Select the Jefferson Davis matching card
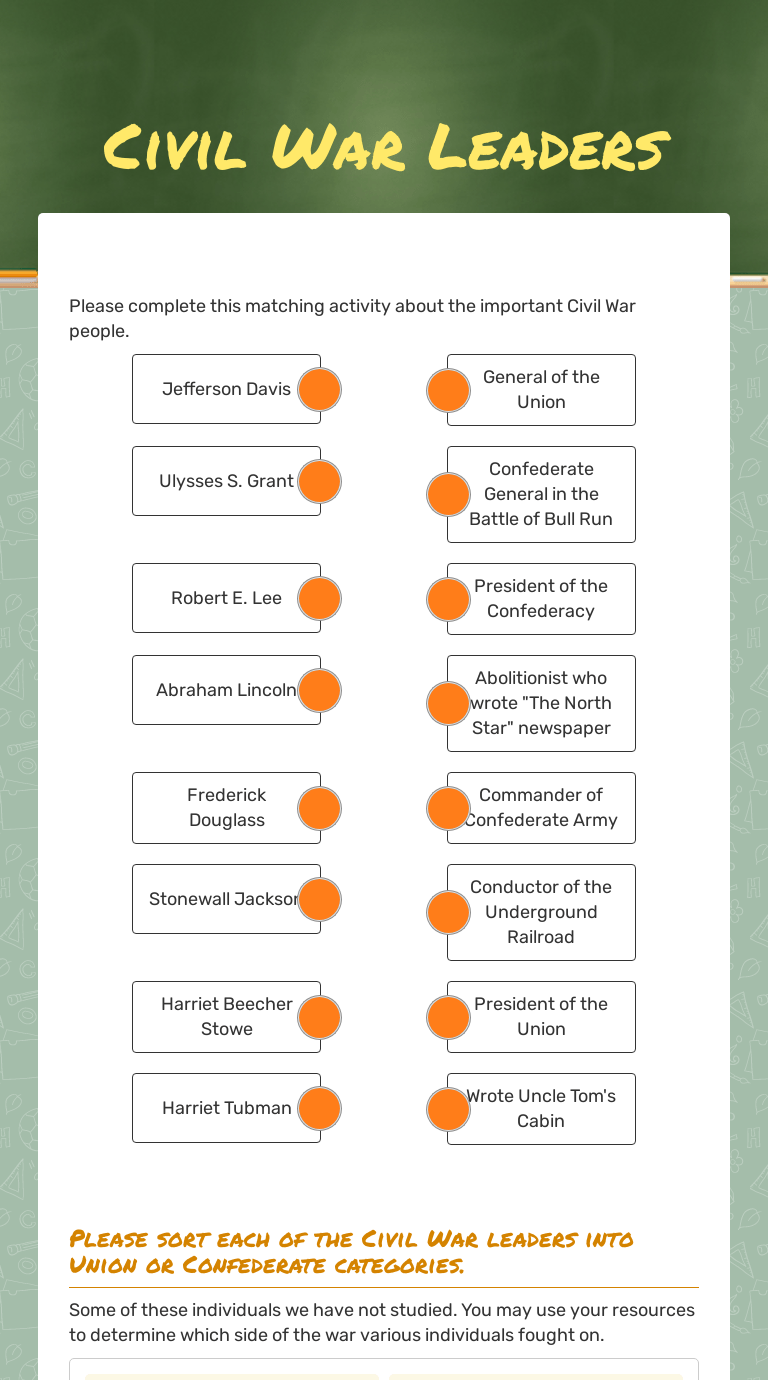 click(x=226, y=389)
